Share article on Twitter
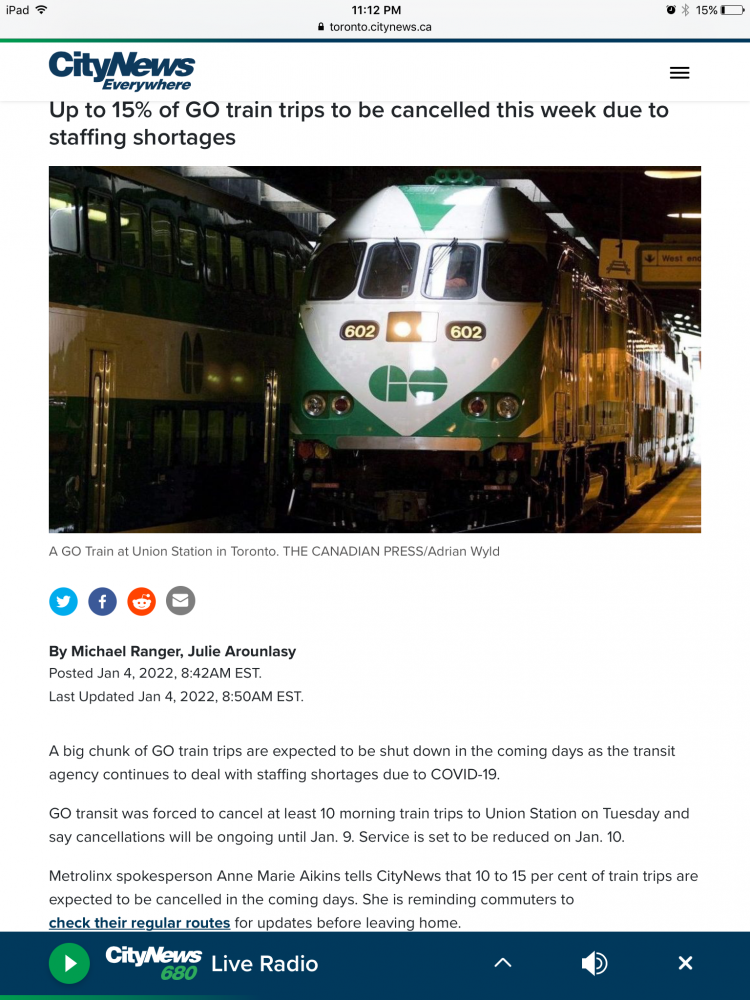This screenshot has width=750, height=1000. (x=63, y=601)
